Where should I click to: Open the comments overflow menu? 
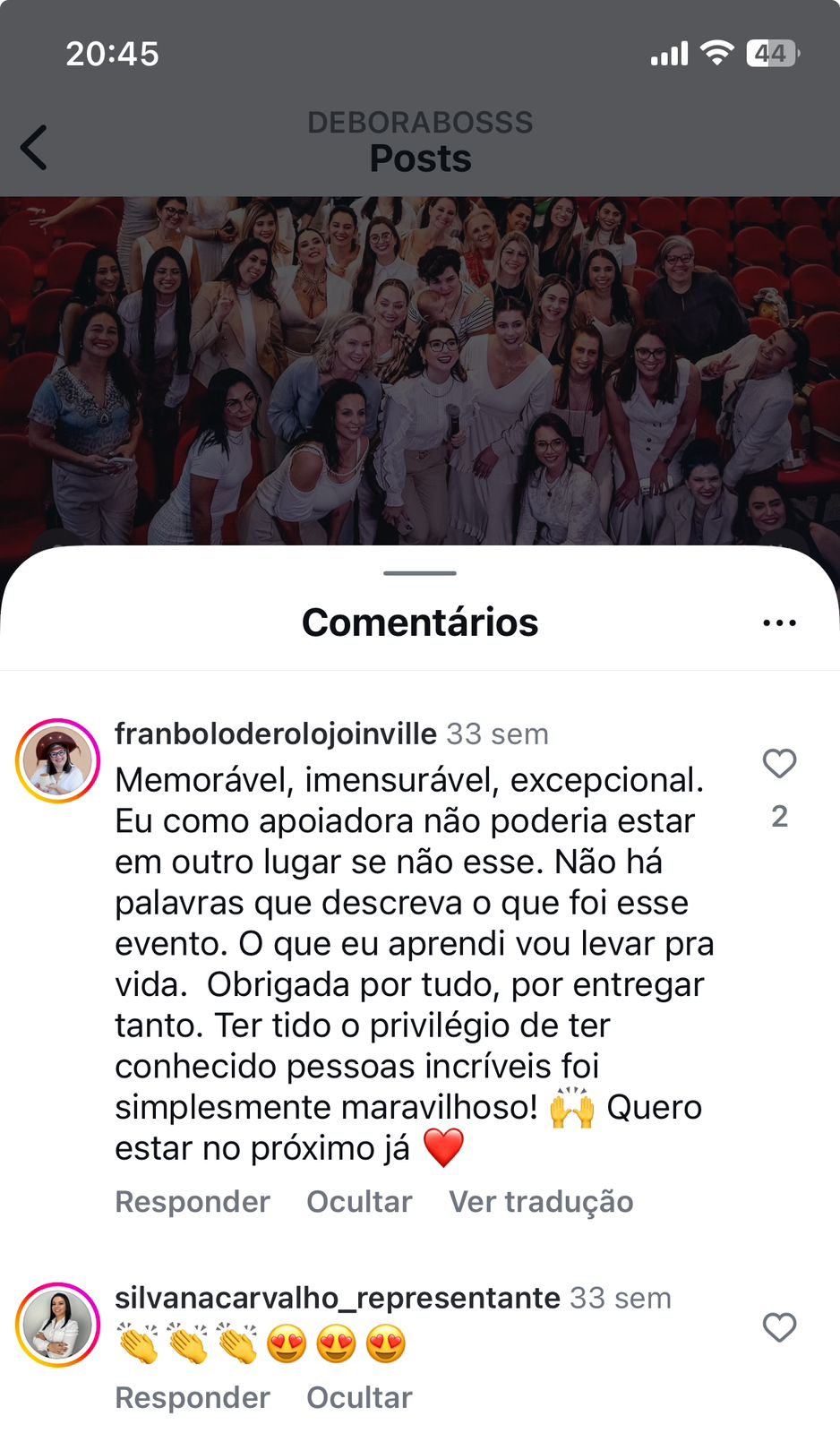(x=779, y=623)
